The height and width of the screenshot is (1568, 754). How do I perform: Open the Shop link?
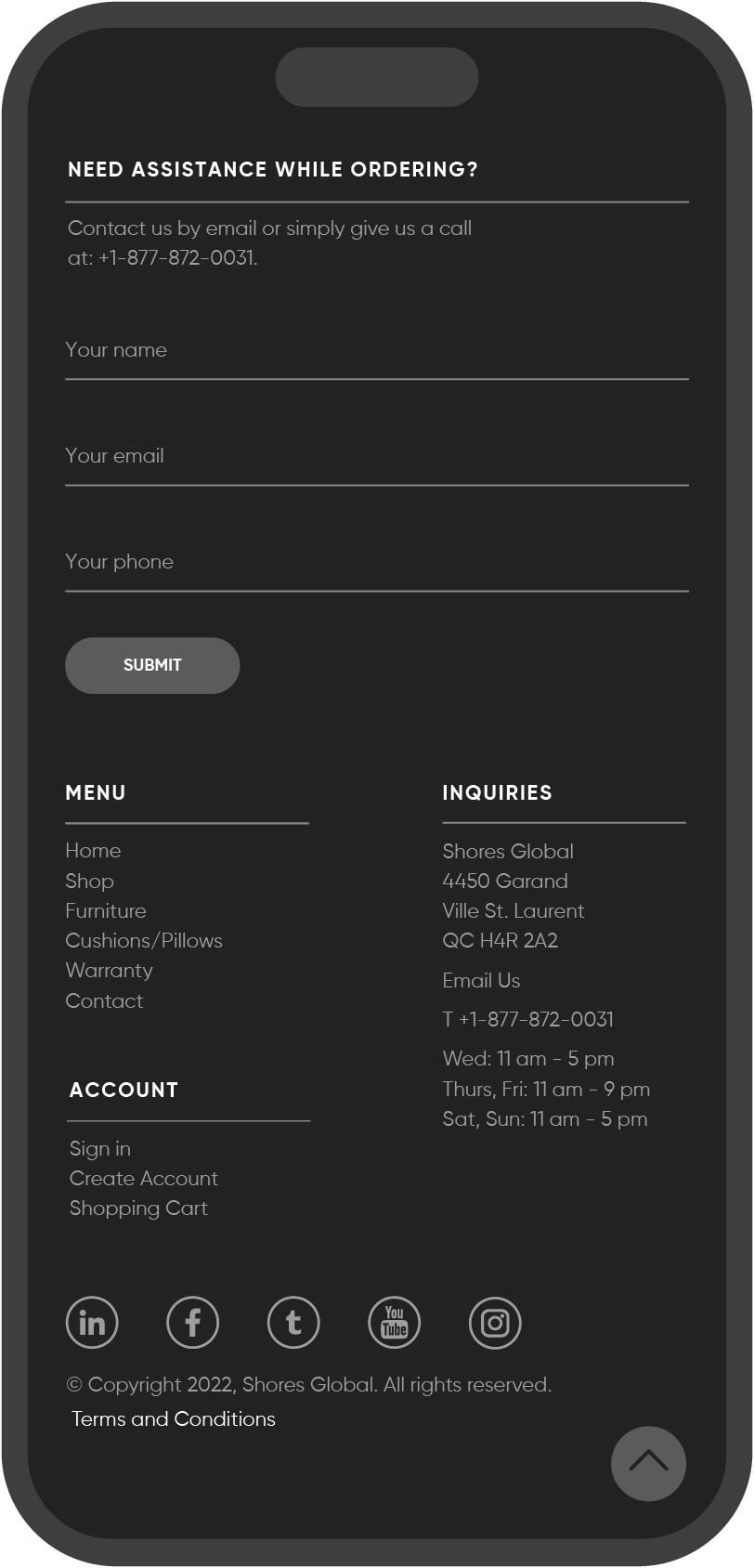point(89,881)
